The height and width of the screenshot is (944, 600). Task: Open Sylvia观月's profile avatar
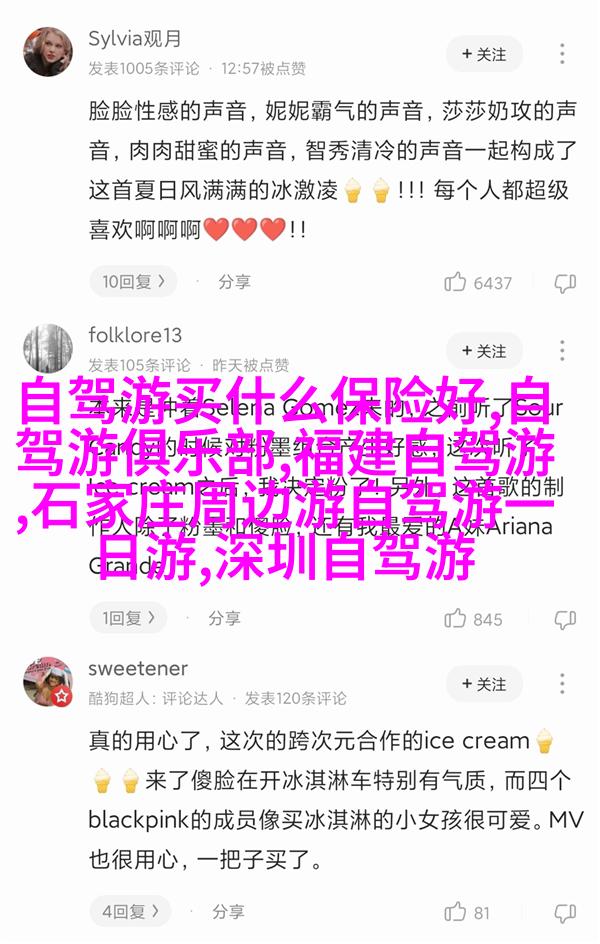[48, 53]
